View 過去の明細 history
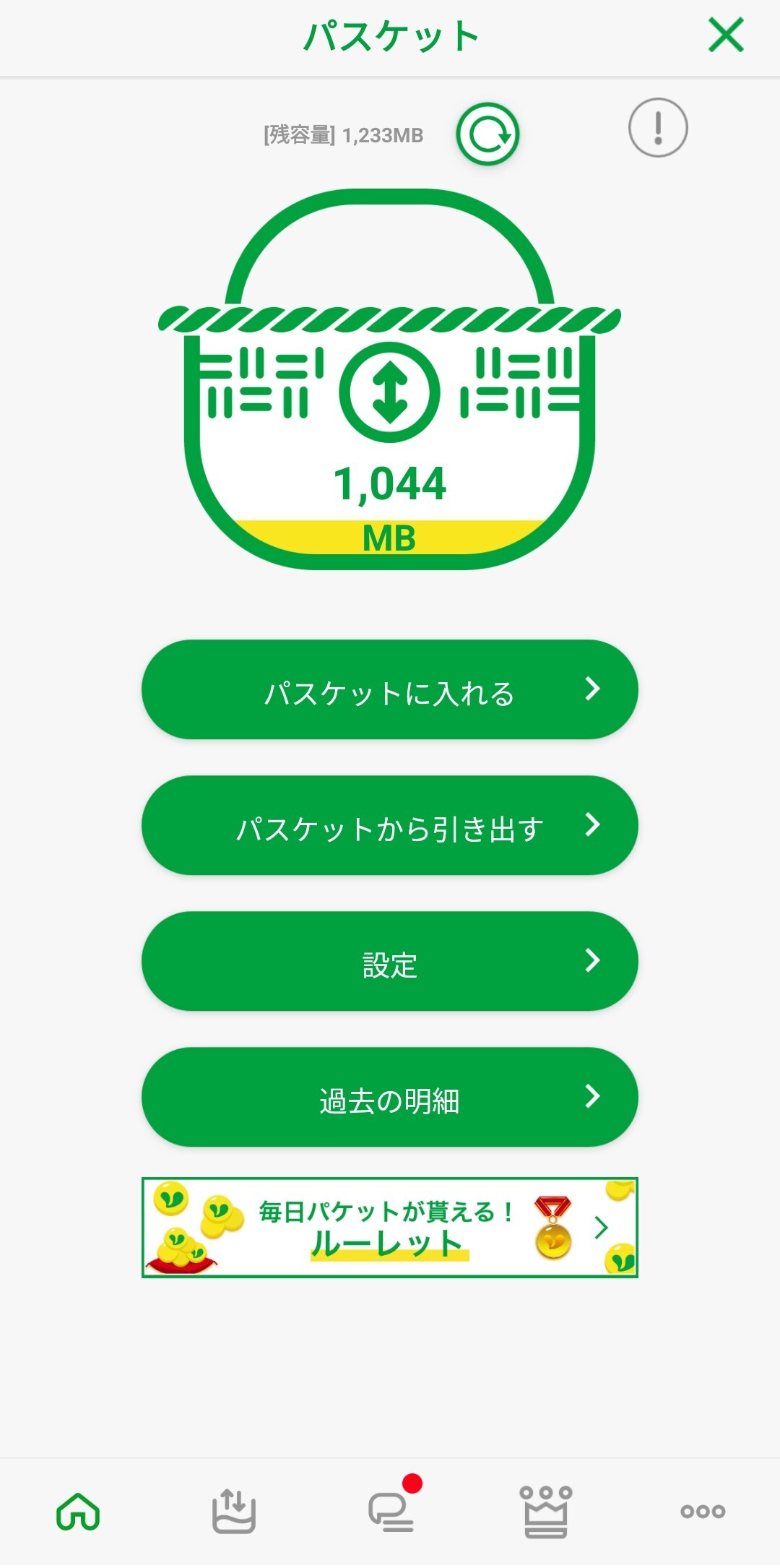This screenshot has width=780, height=1568. click(x=390, y=1098)
